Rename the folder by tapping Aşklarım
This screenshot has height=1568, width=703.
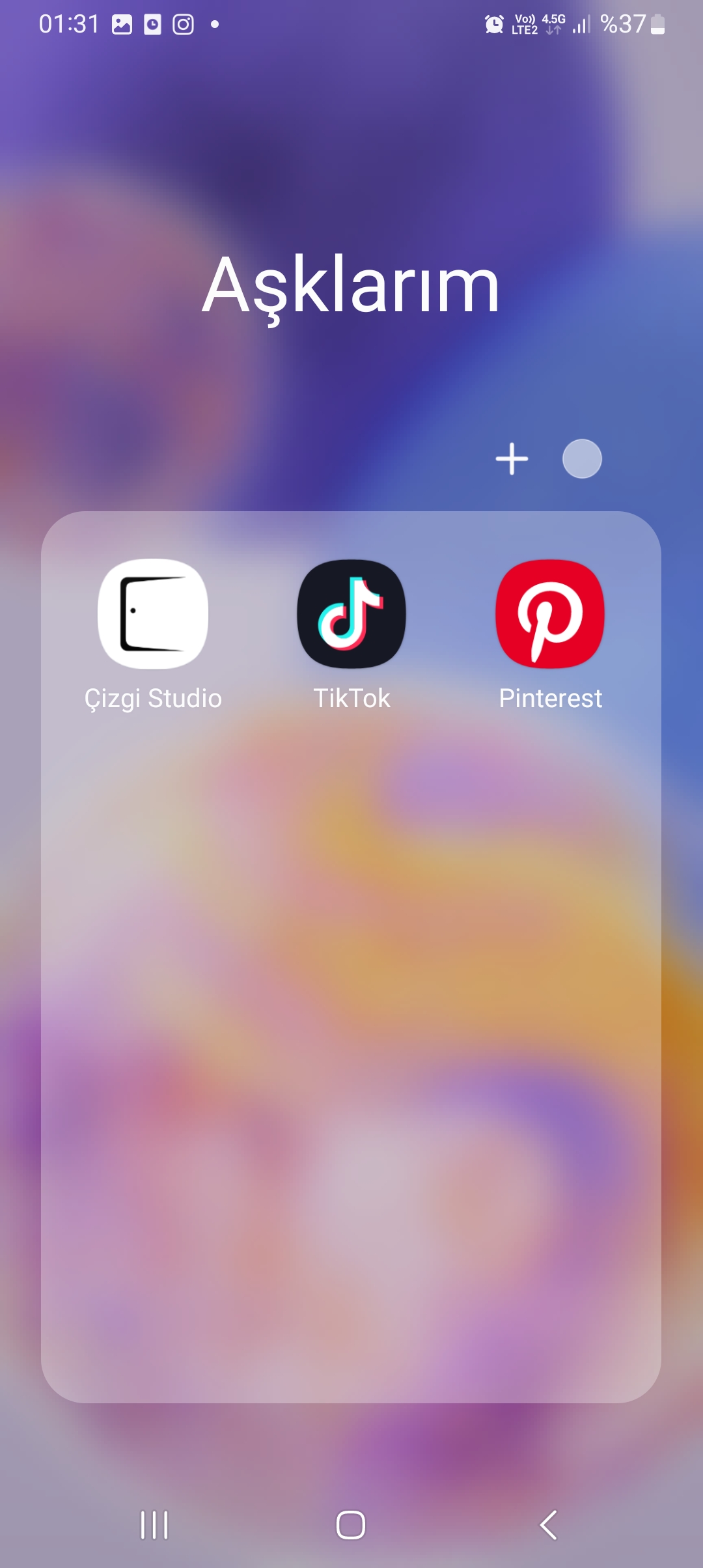click(351, 286)
